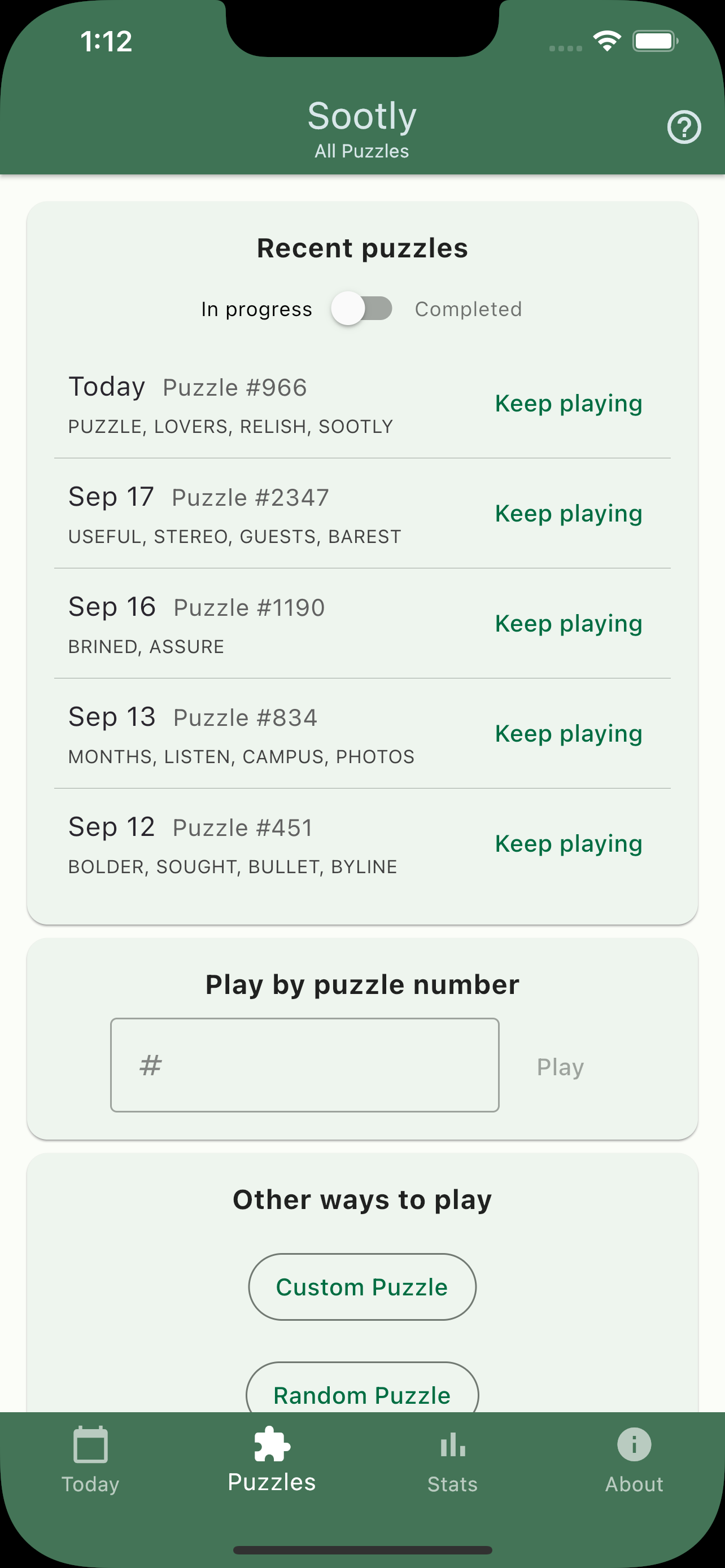Keep playing Sep 12 Puzzle #451
The height and width of the screenshot is (1568, 725).
point(568,844)
